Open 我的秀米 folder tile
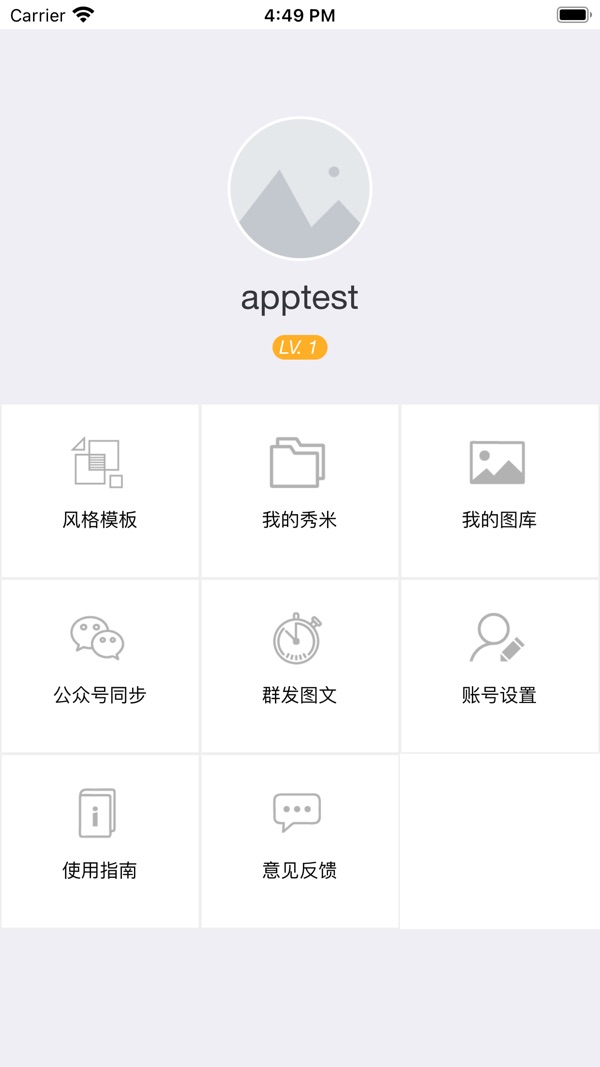The height and width of the screenshot is (1067, 600). coord(299,491)
